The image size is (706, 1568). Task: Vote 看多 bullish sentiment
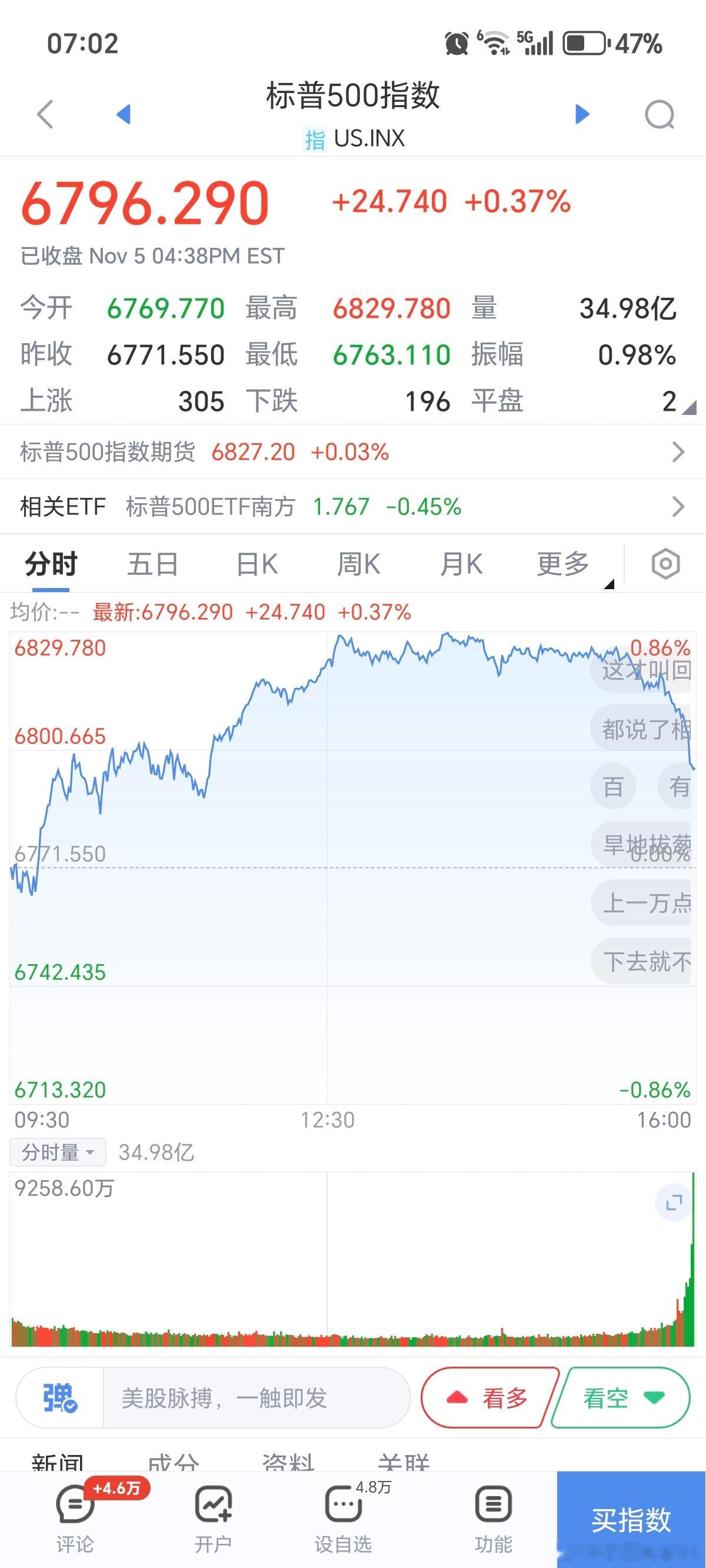(487, 1399)
